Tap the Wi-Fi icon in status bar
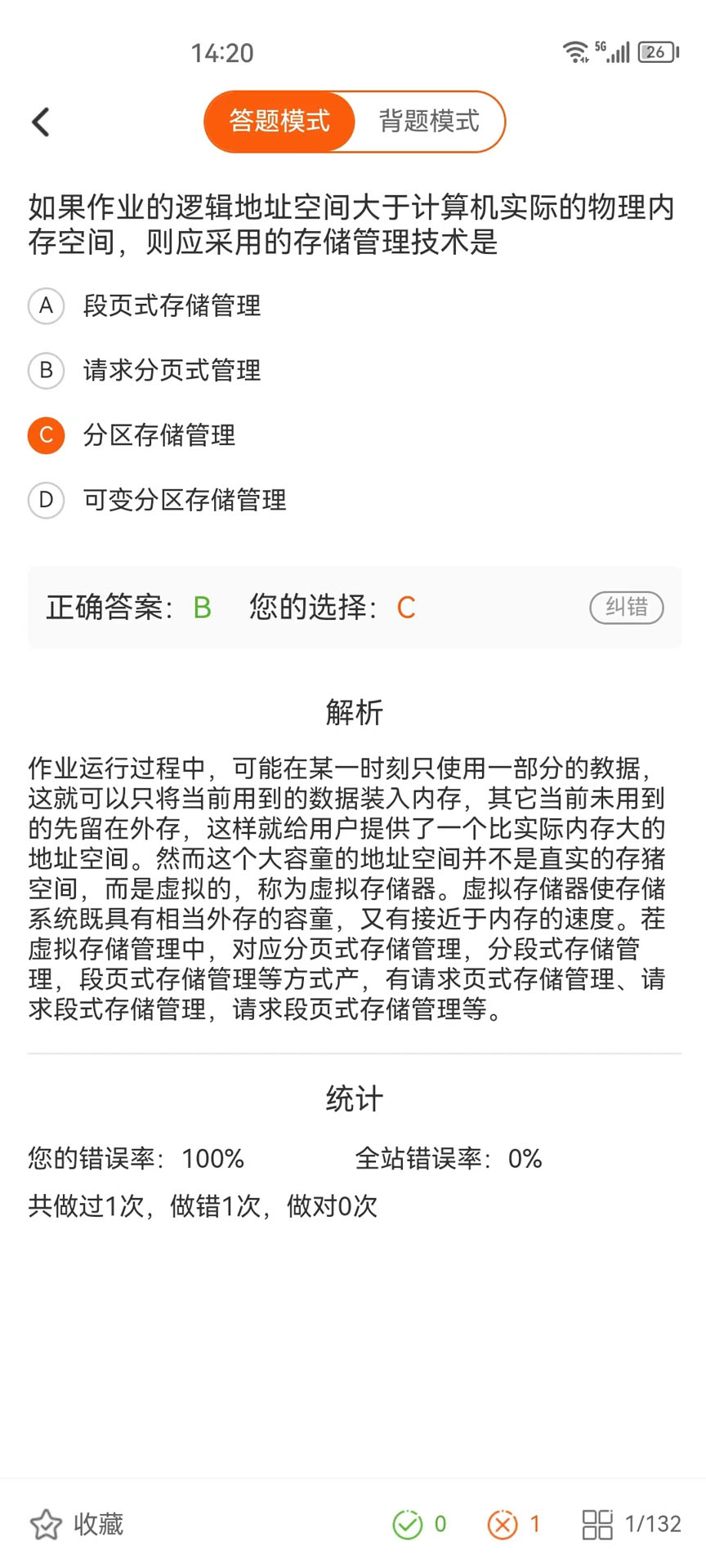 (574, 51)
